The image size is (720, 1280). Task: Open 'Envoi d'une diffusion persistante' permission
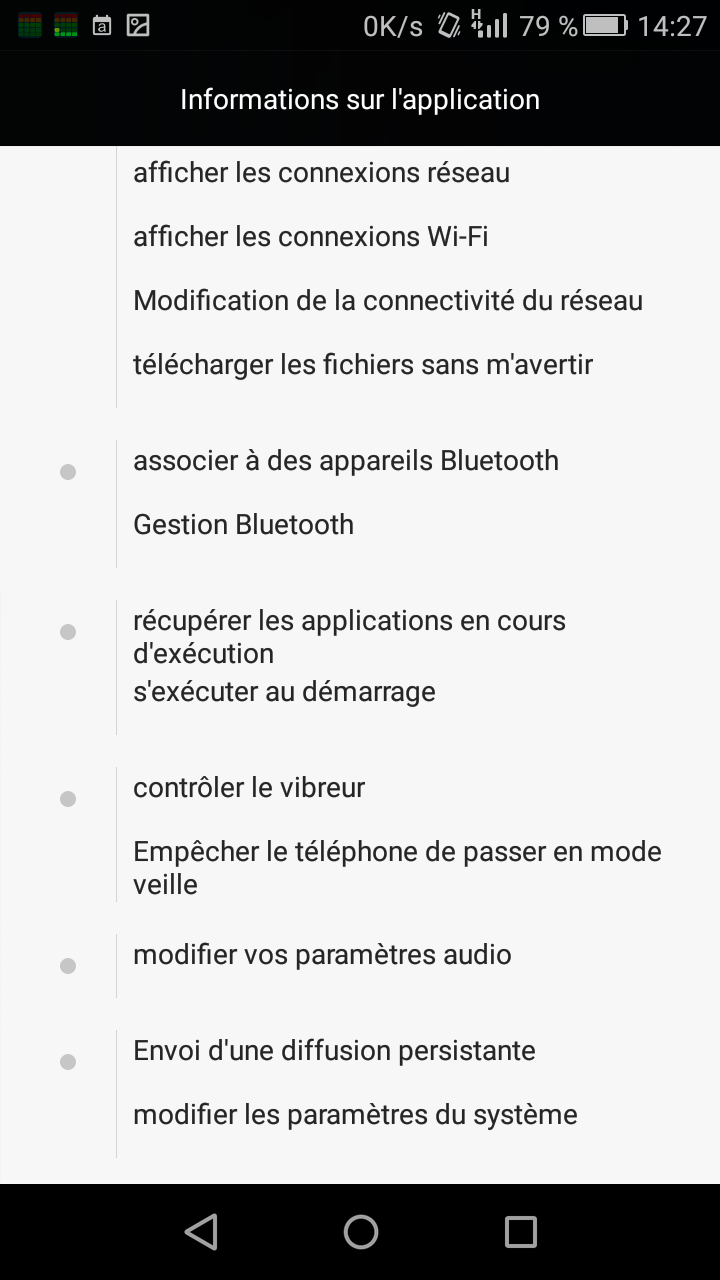(x=334, y=1051)
